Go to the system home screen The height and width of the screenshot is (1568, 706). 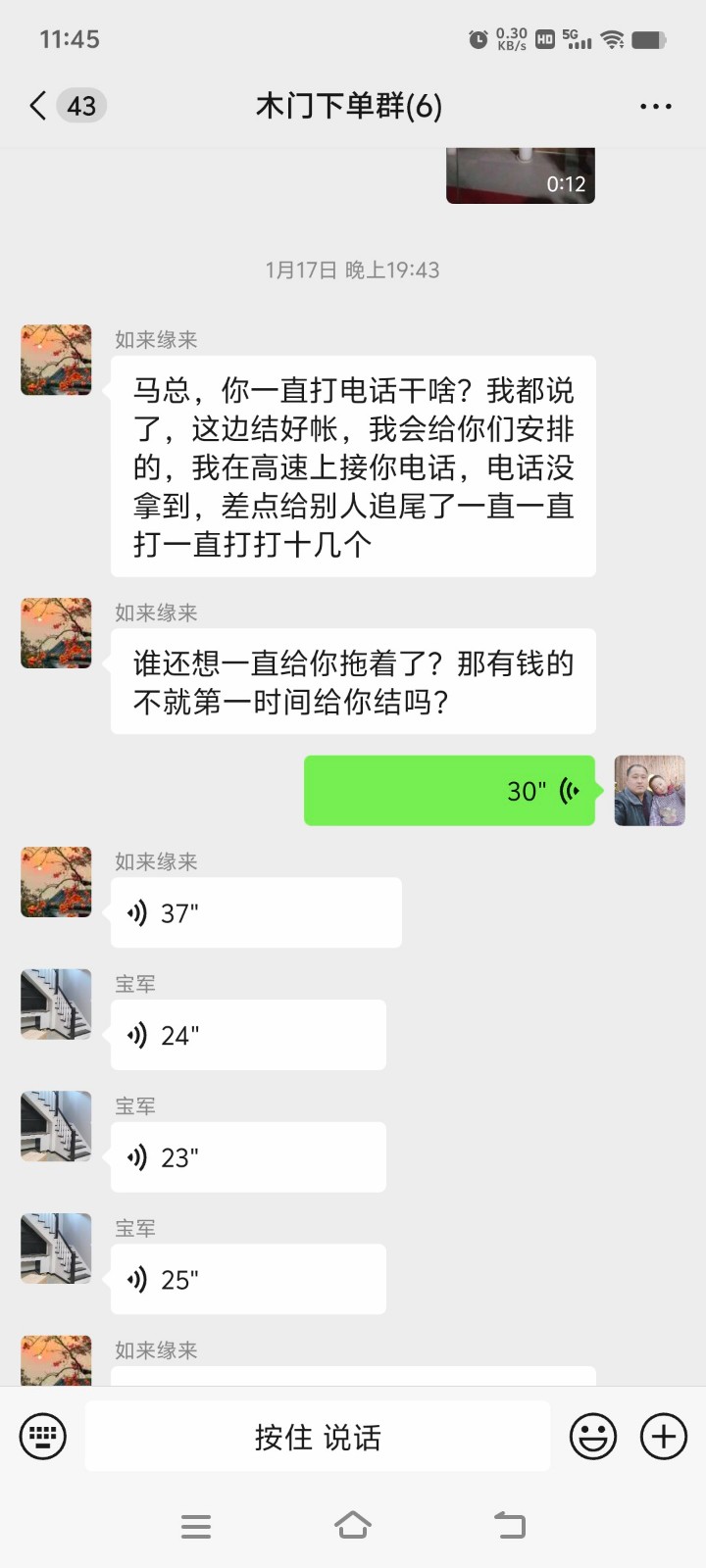tap(353, 1525)
